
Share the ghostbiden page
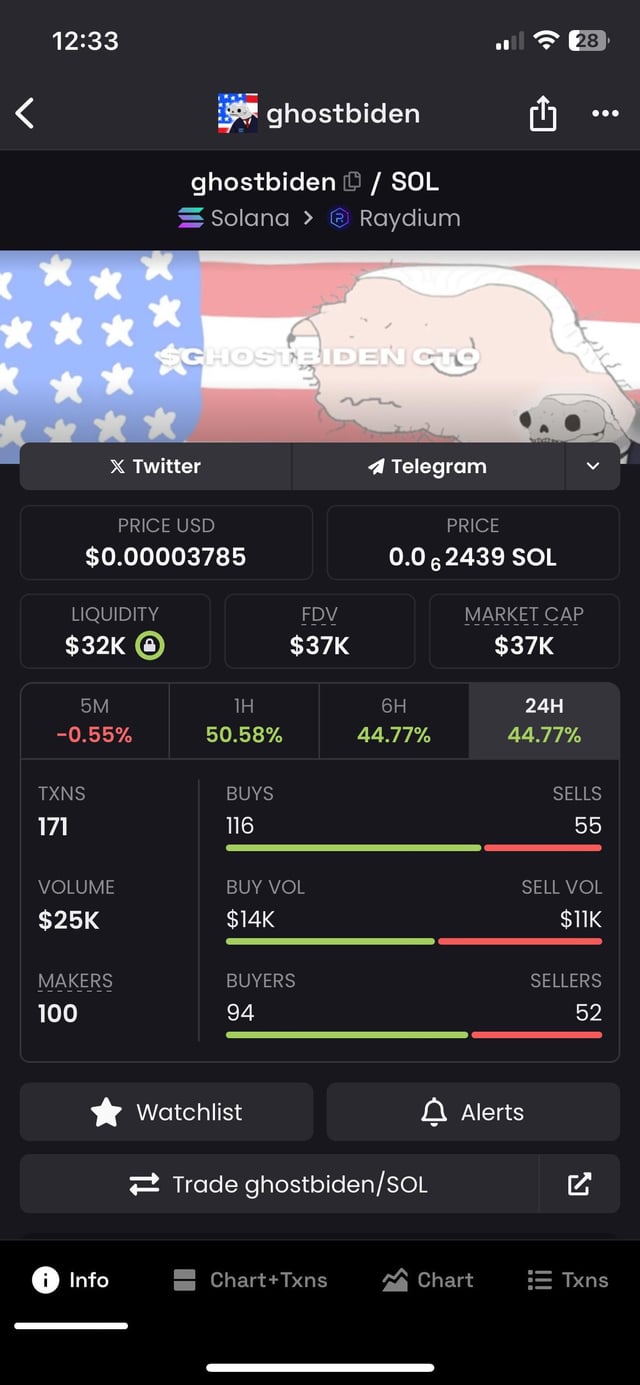[542, 115]
